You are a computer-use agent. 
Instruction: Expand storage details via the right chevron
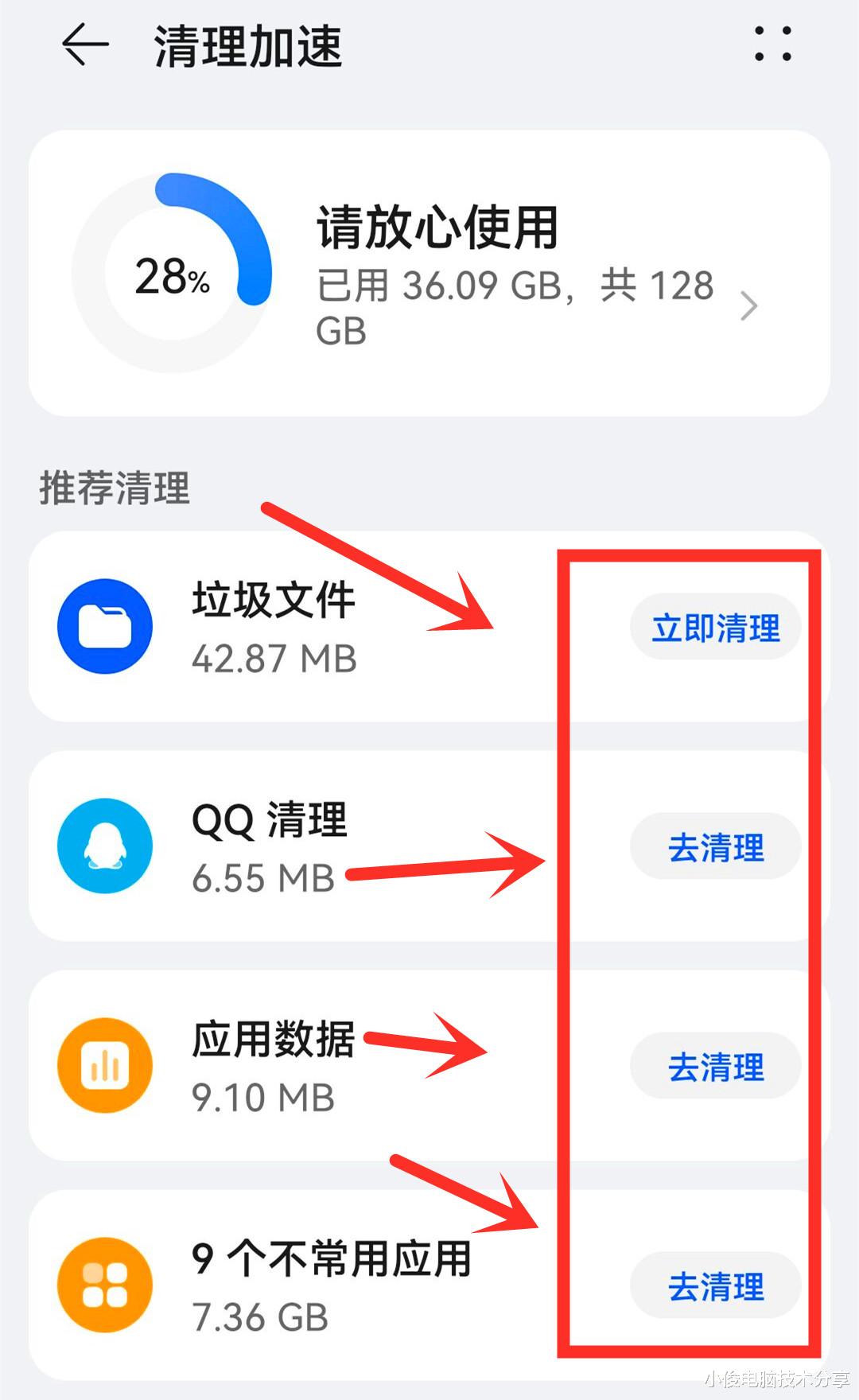click(x=748, y=308)
